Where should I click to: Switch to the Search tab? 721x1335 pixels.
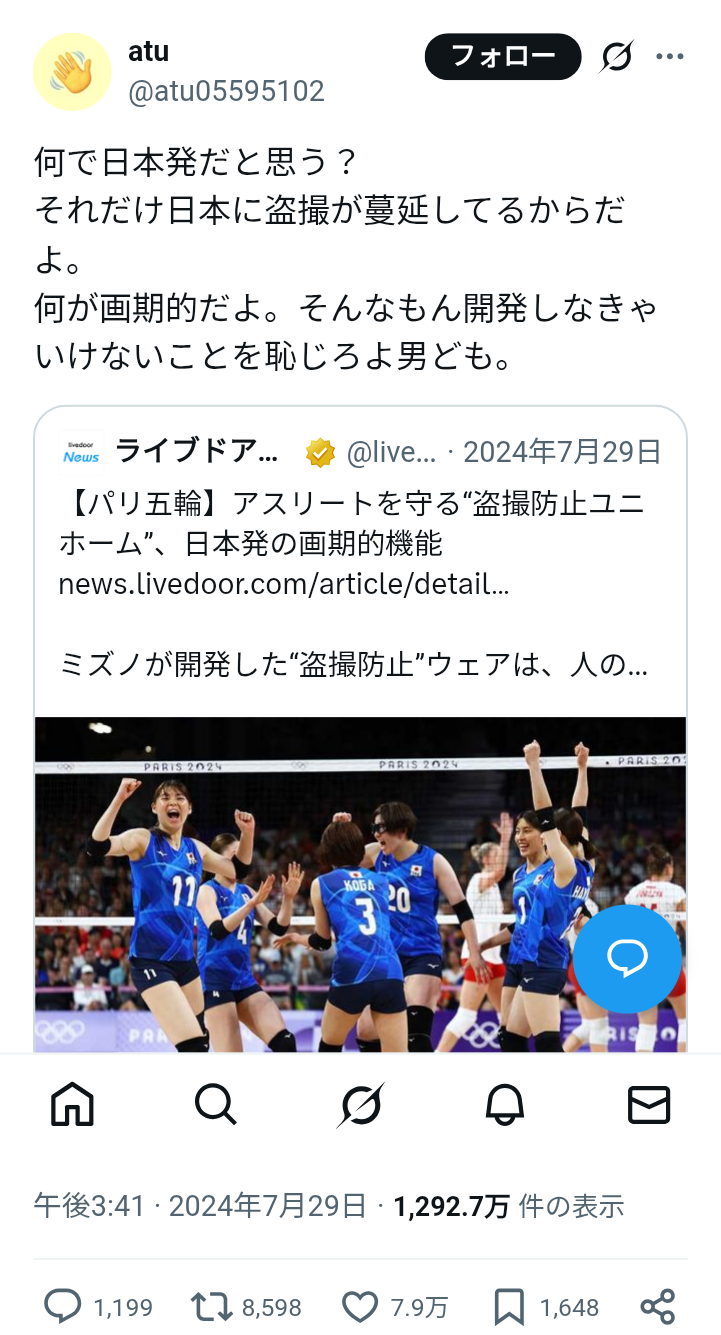[216, 1105]
